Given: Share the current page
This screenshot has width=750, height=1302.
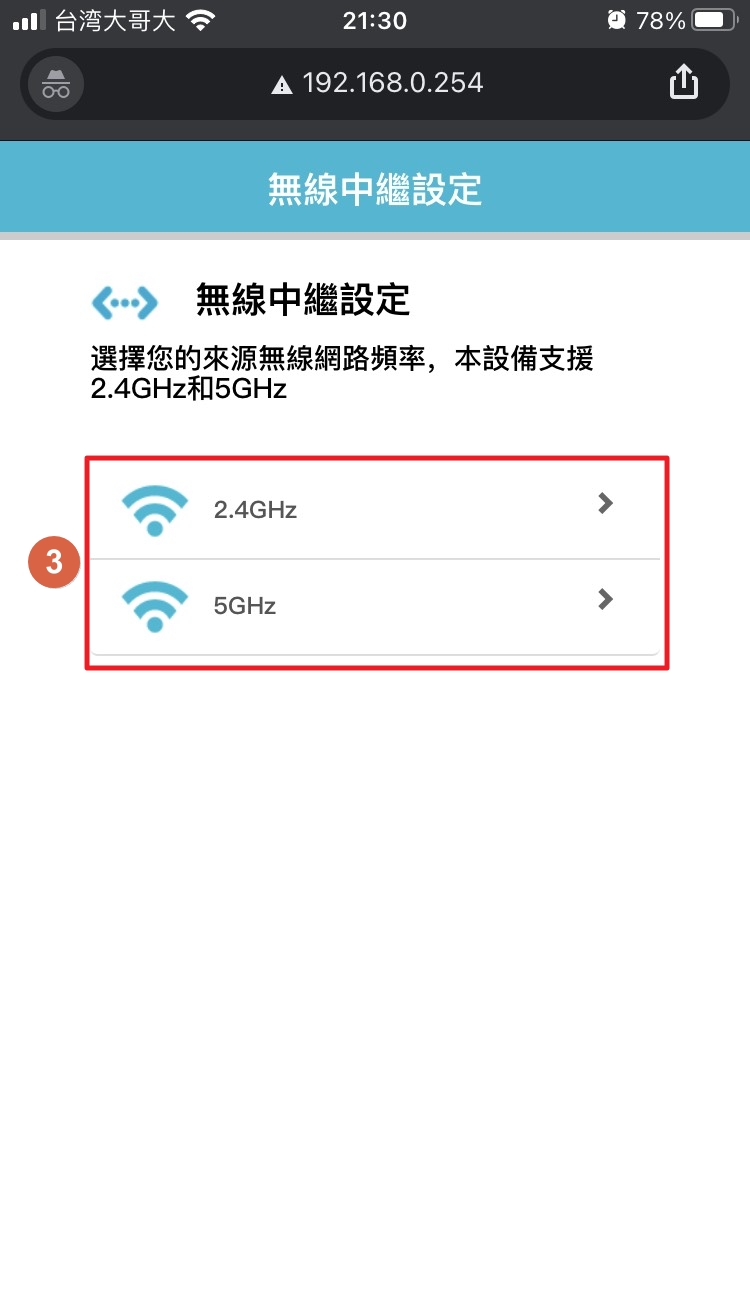Looking at the screenshot, I should pyautogui.click(x=683, y=83).
